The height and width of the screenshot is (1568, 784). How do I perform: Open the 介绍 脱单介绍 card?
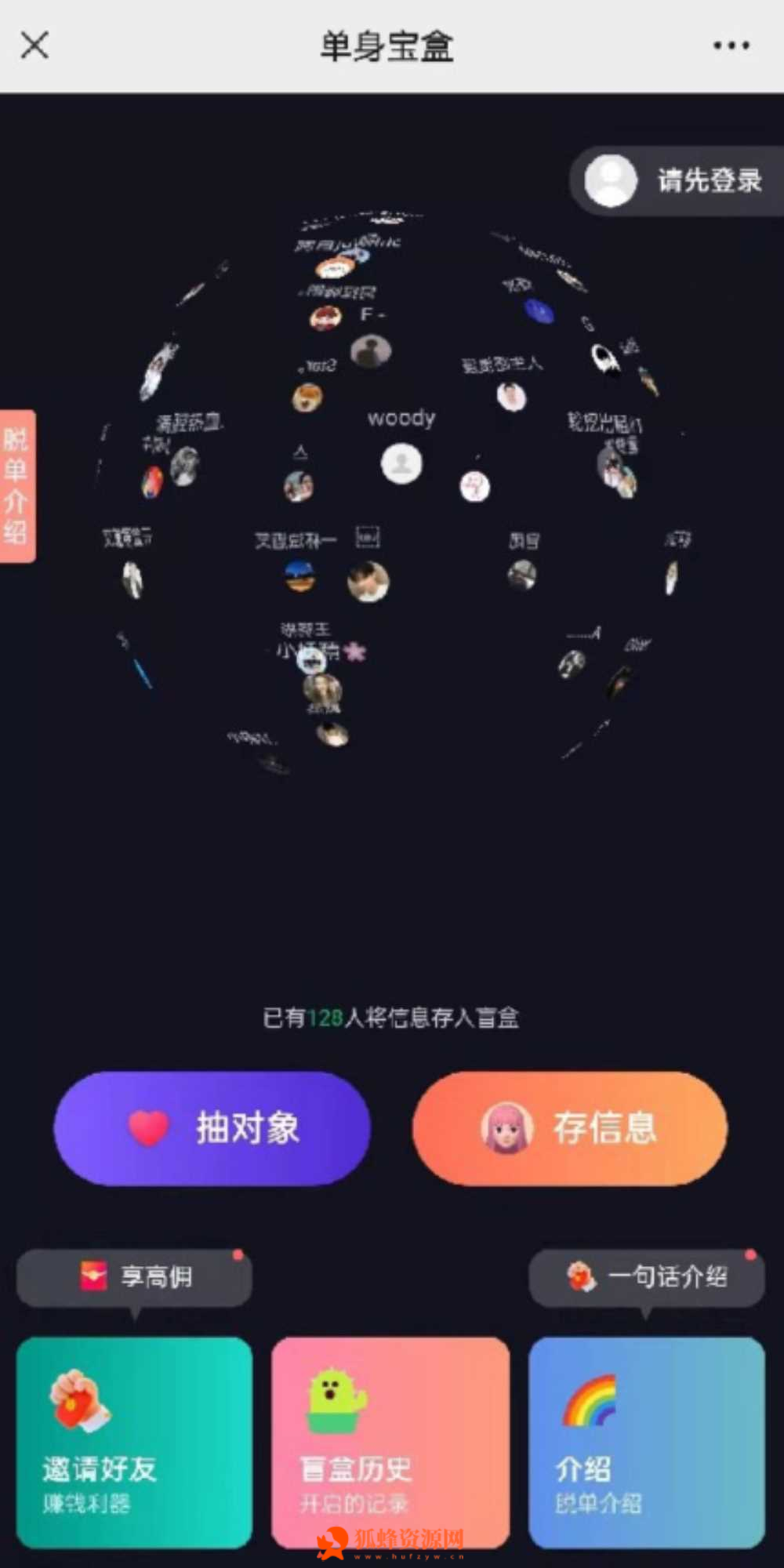646,1443
